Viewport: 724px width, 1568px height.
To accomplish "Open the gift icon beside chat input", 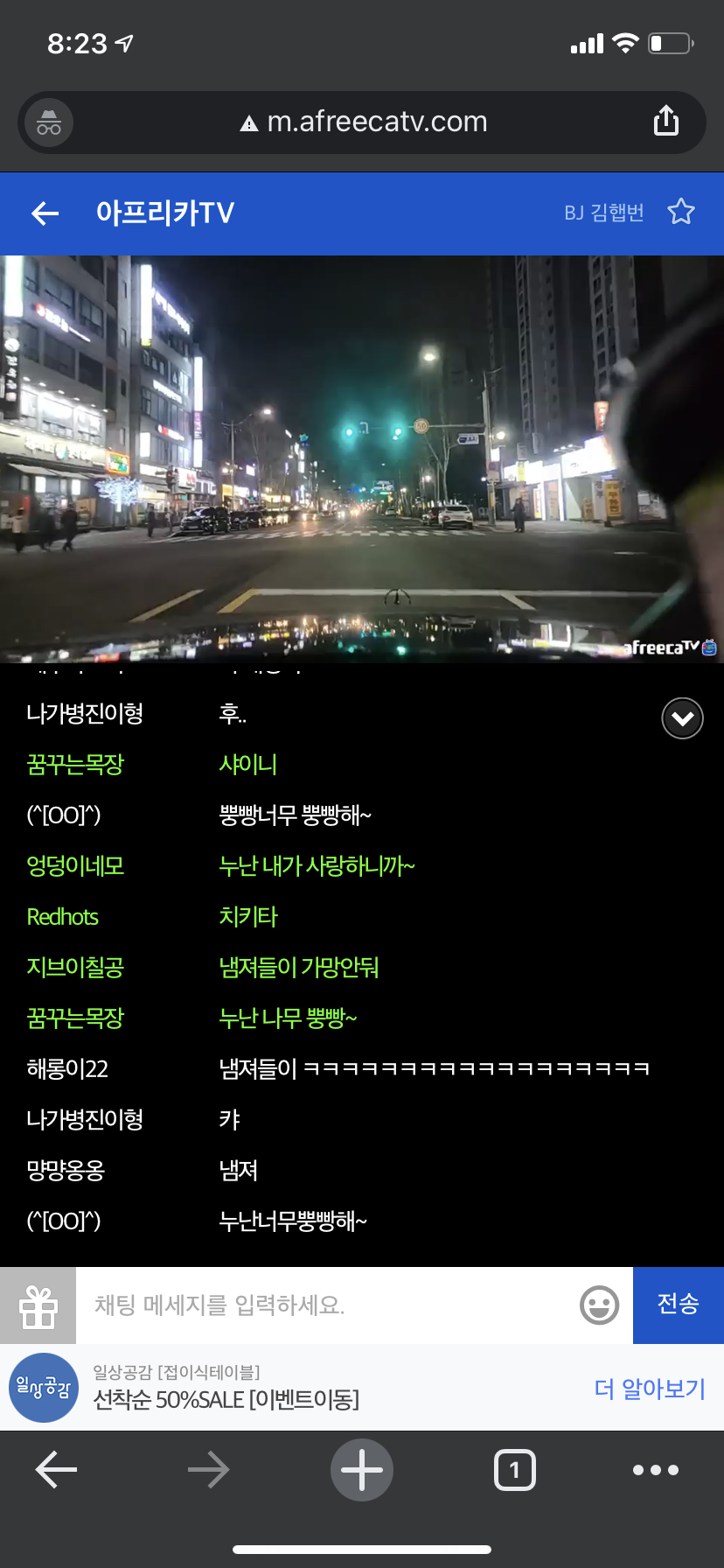I will (x=38, y=1305).
